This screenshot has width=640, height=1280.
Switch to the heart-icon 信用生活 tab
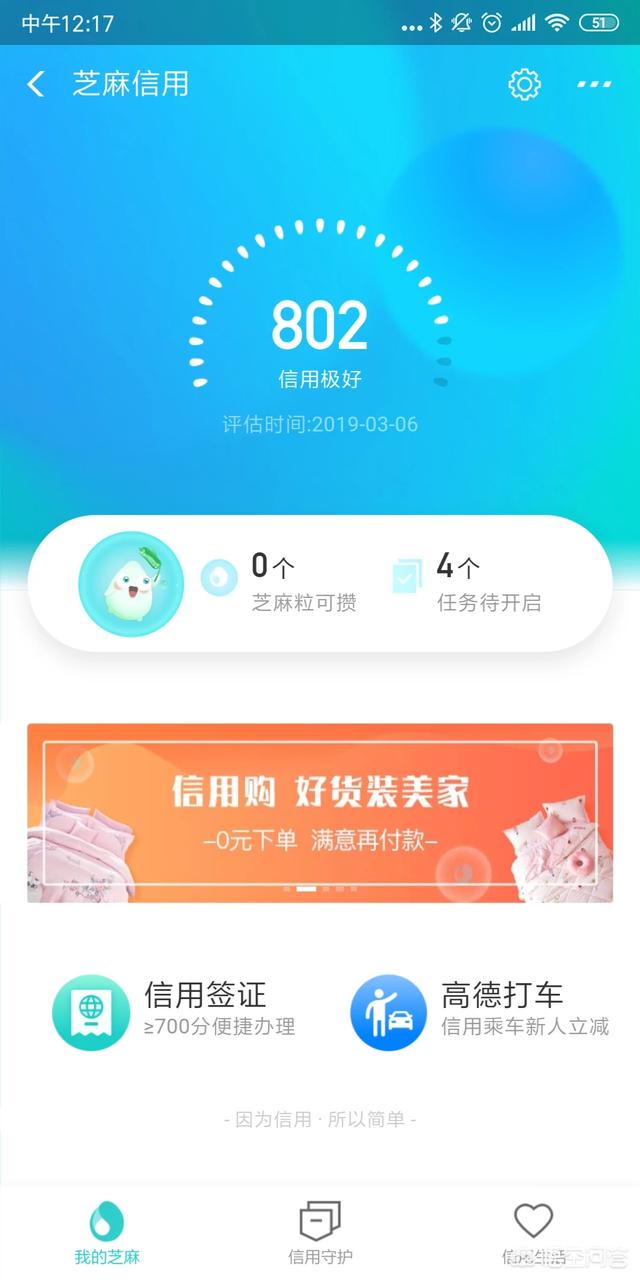point(533,1234)
